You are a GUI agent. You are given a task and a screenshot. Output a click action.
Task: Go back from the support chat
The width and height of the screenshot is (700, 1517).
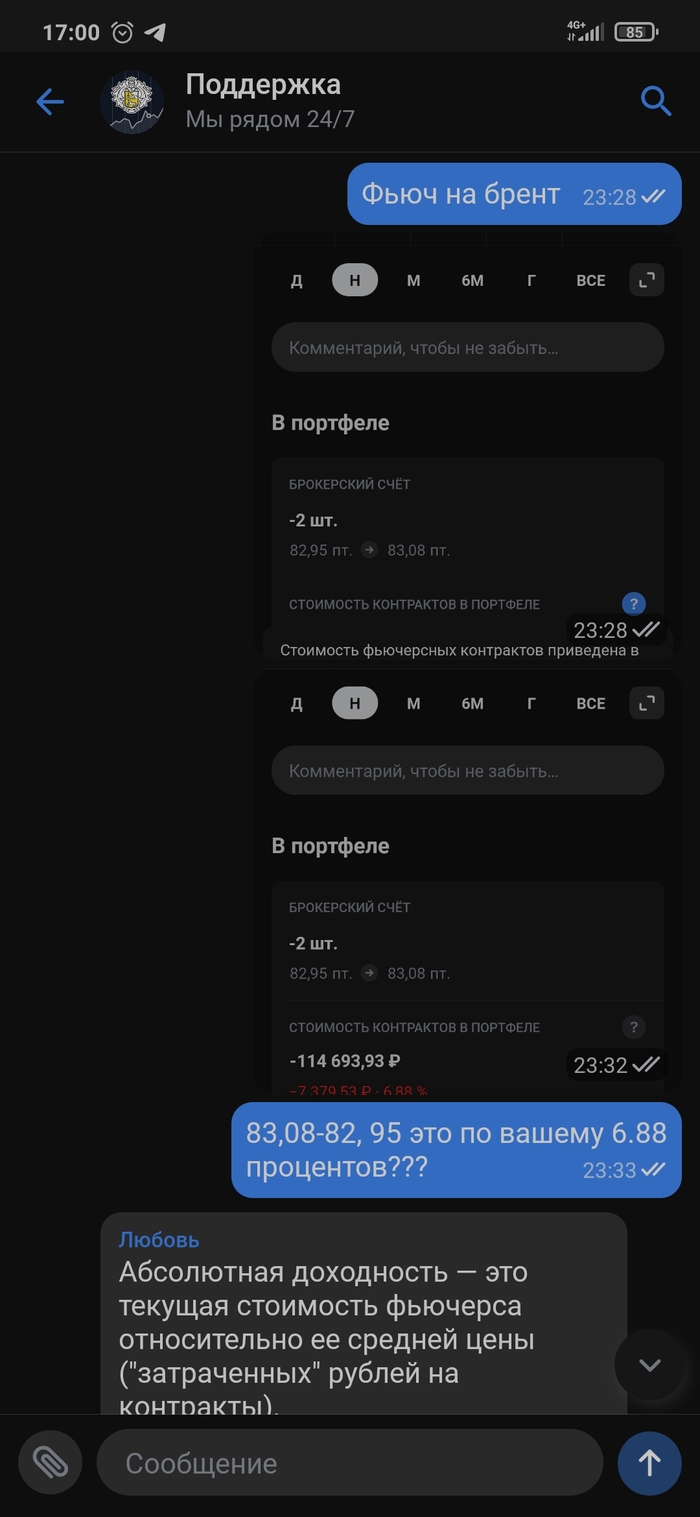coord(49,101)
